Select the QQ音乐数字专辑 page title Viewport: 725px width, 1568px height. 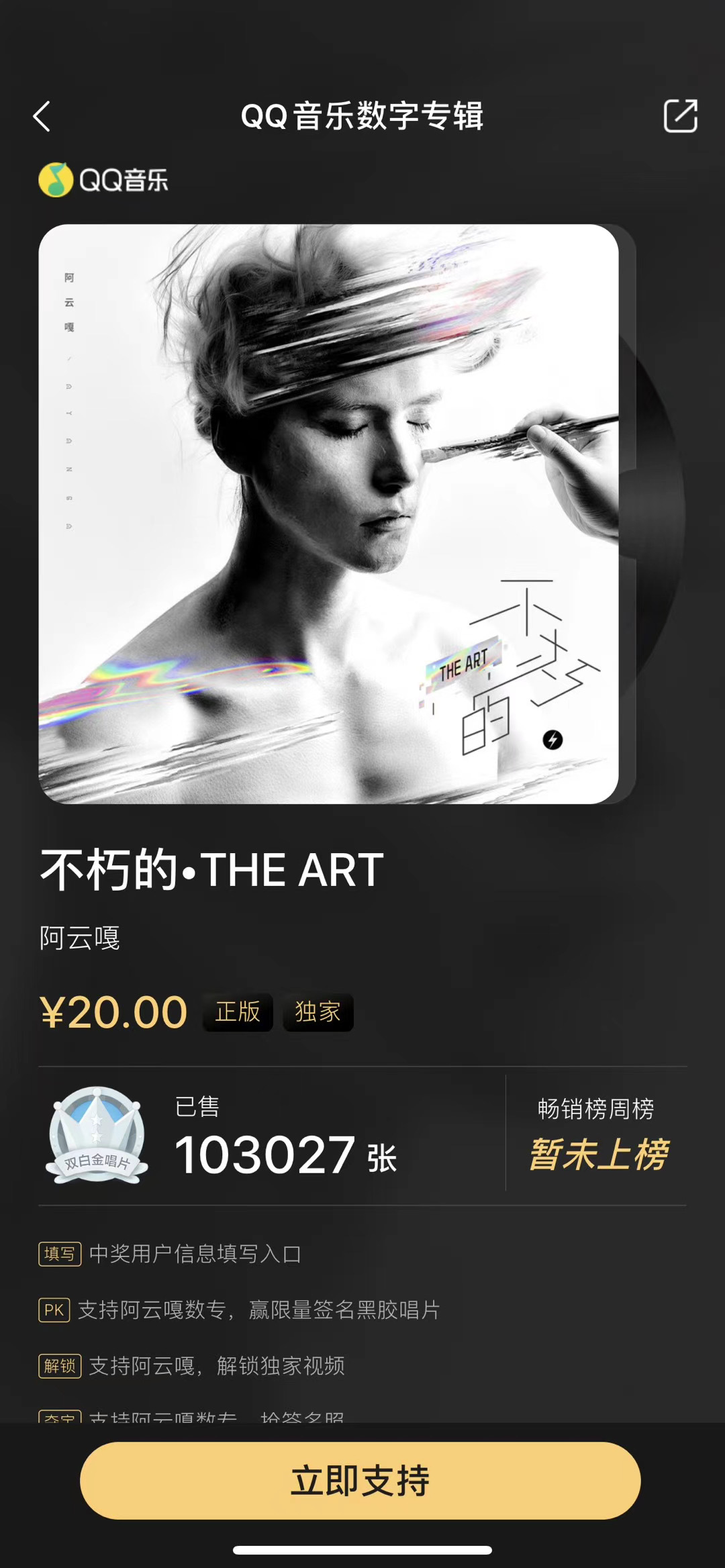coord(362,115)
